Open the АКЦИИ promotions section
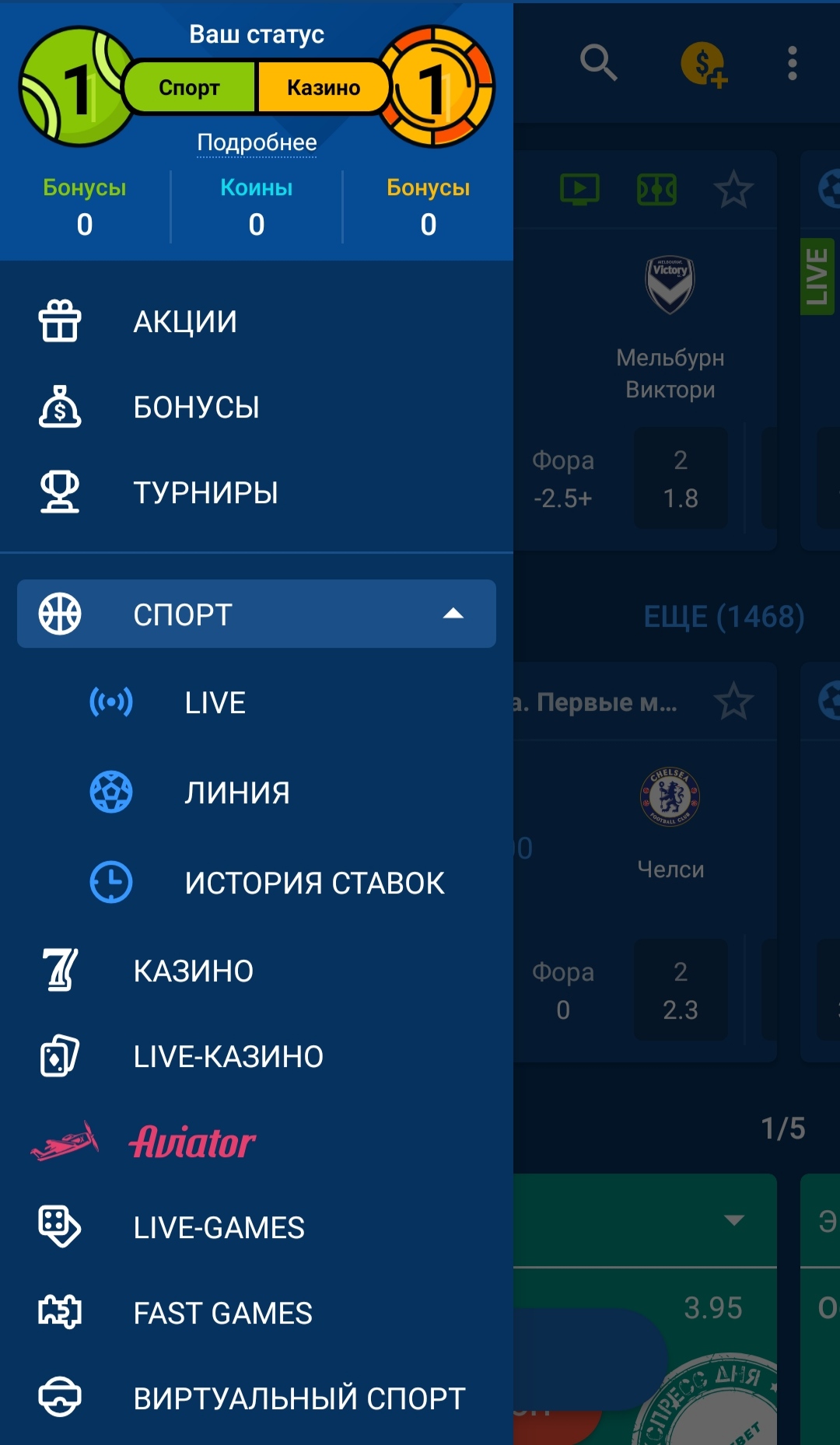Viewport: 840px width, 1445px height. [x=257, y=322]
